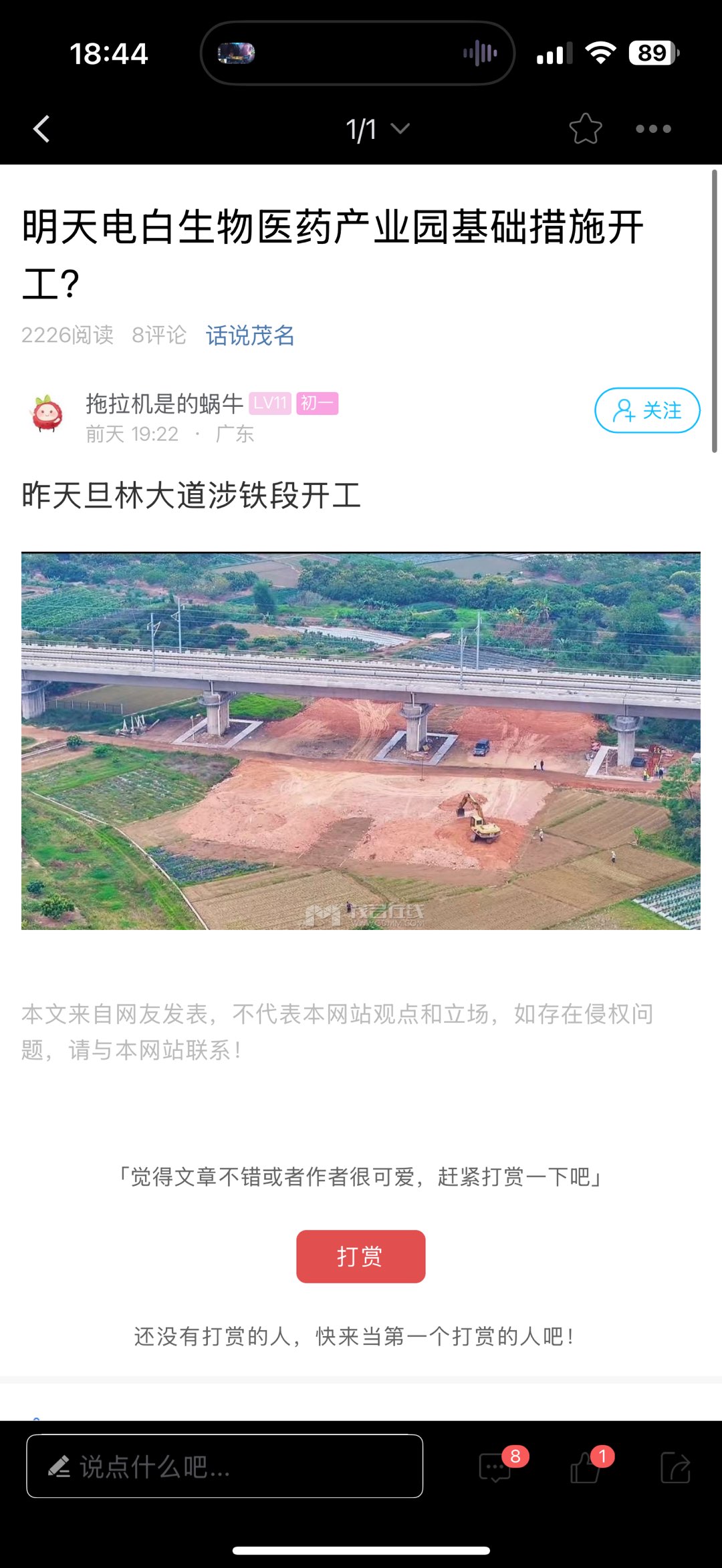Follow the author with 关注 button
The image size is (722, 1568).
tap(647, 410)
